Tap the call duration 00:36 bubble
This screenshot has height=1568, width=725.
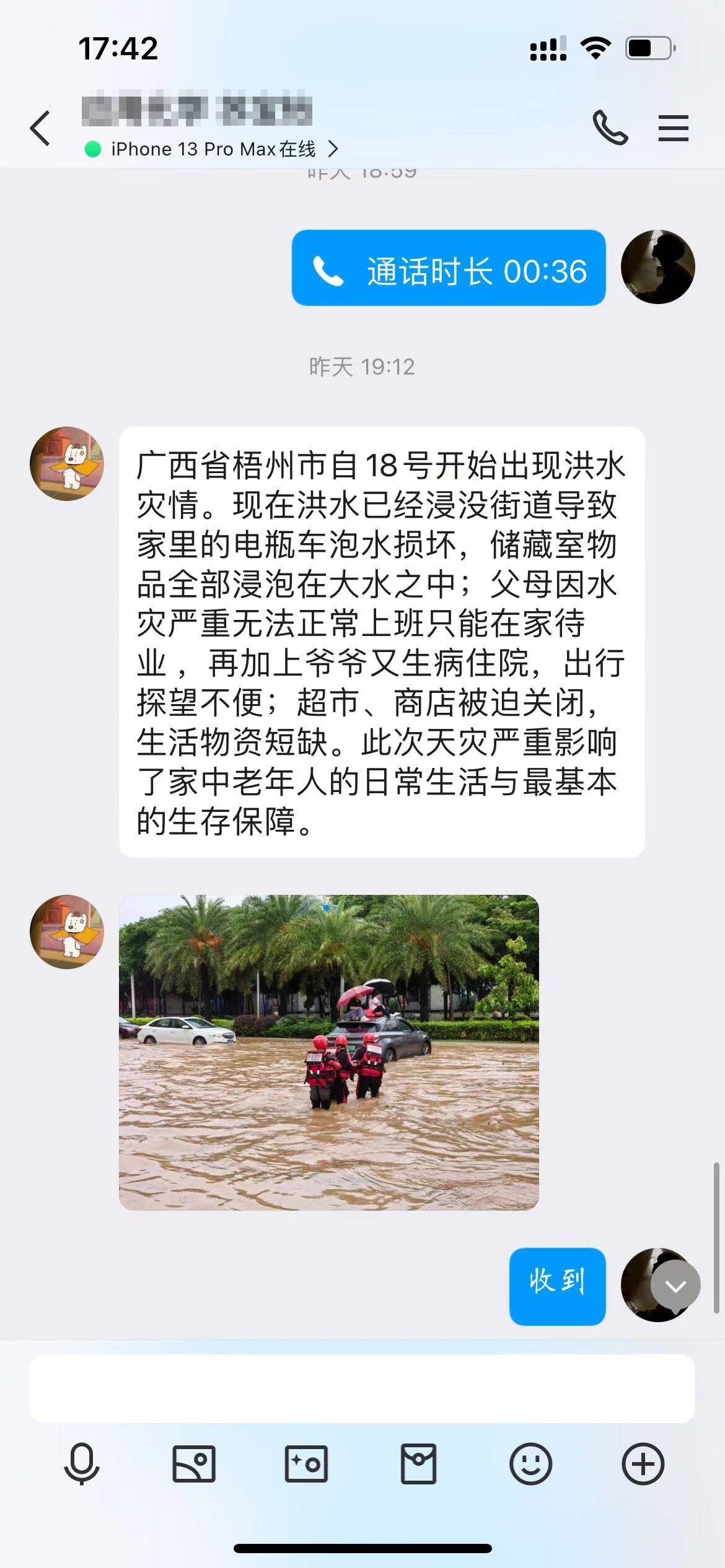(449, 268)
